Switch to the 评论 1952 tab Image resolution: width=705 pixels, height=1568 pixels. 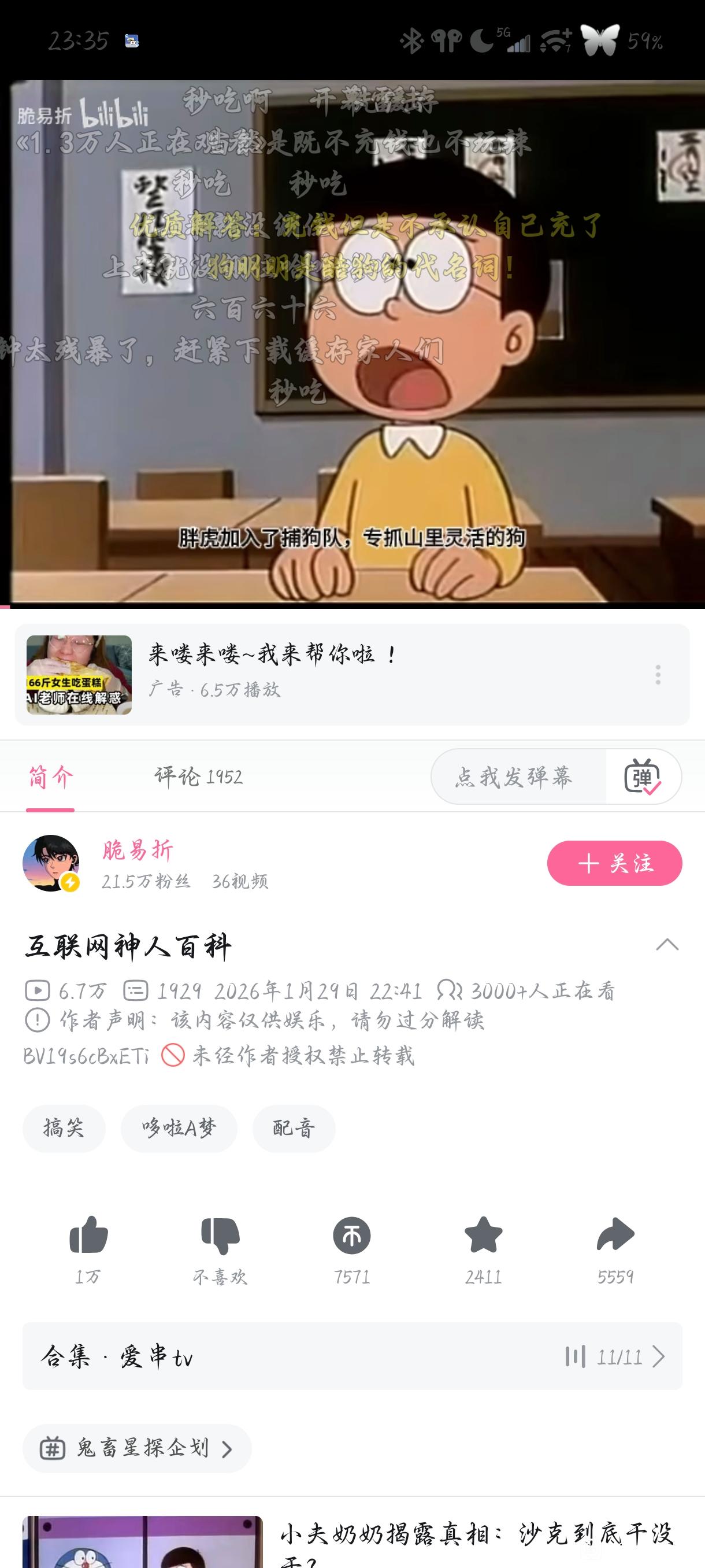click(x=198, y=776)
